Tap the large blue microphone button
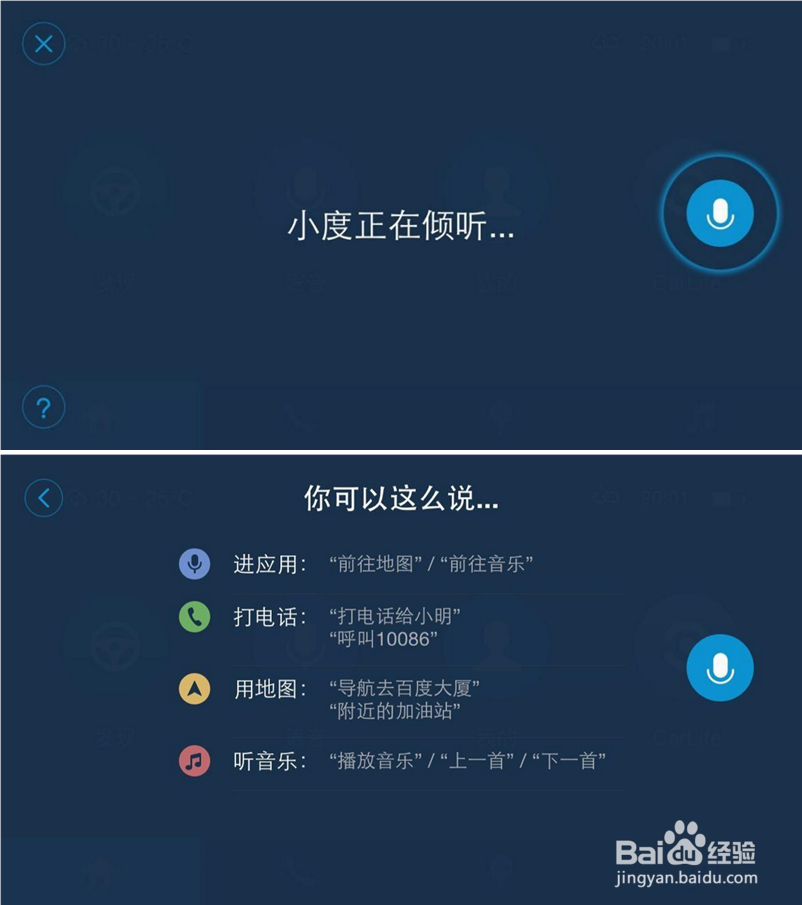802x905 pixels. tap(719, 213)
